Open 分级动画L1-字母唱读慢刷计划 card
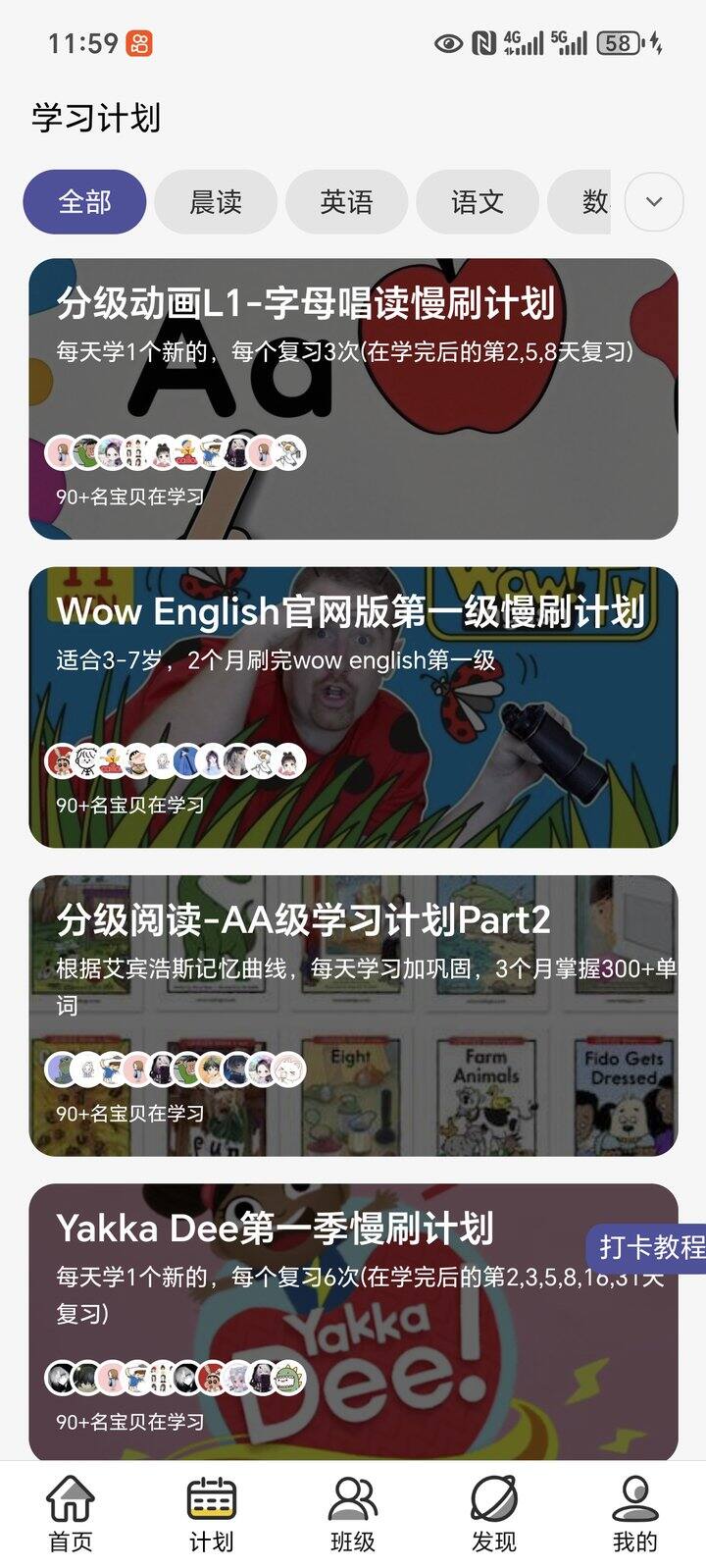Screen dimensions: 706x1568 click(353, 398)
